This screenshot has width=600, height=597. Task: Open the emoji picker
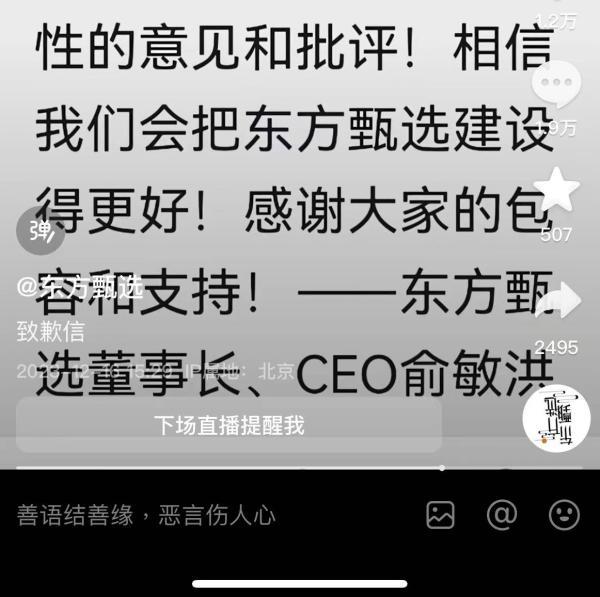pyautogui.click(x=564, y=515)
